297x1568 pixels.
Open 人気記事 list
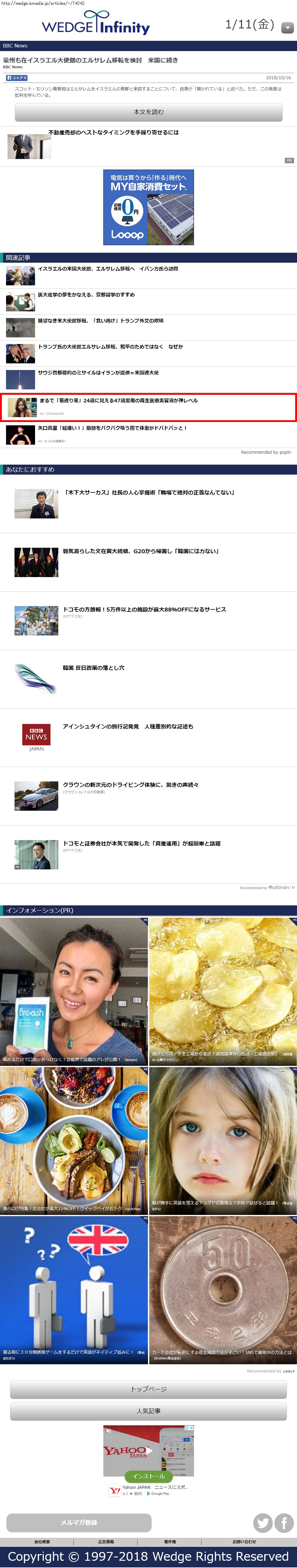(x=149, y=1411)
